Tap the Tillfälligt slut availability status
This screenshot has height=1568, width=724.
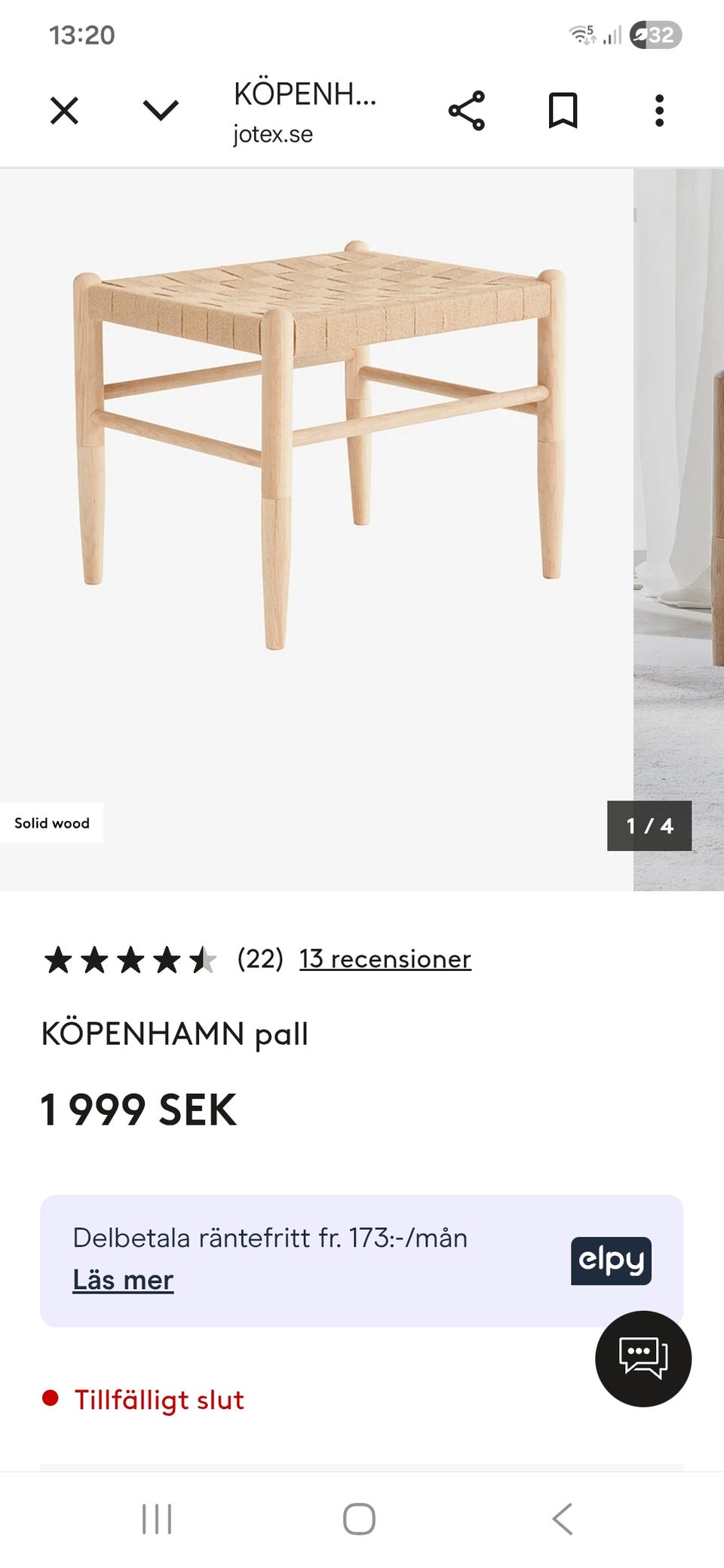tap(158, 1399)
